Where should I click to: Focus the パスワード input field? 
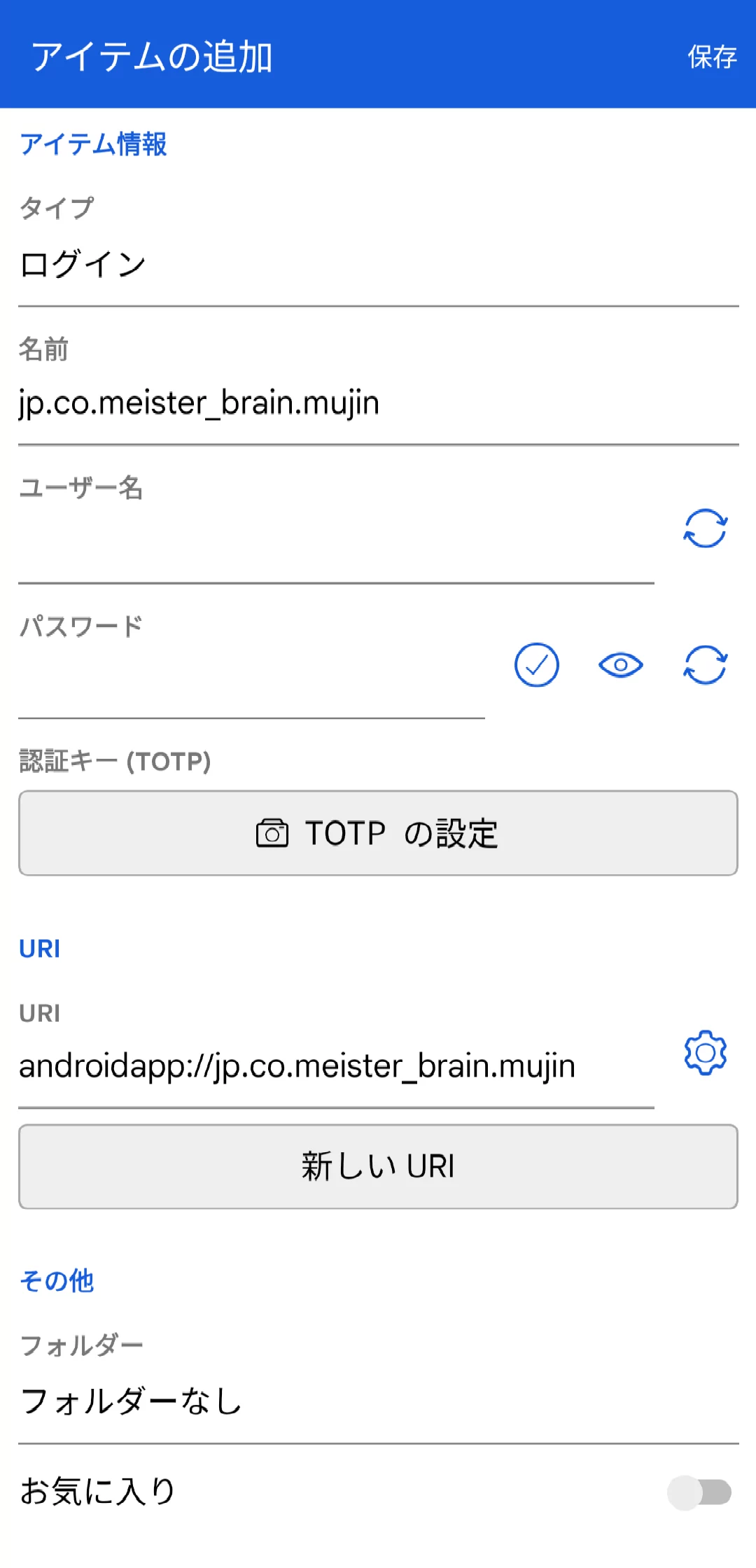coord(252,680)
